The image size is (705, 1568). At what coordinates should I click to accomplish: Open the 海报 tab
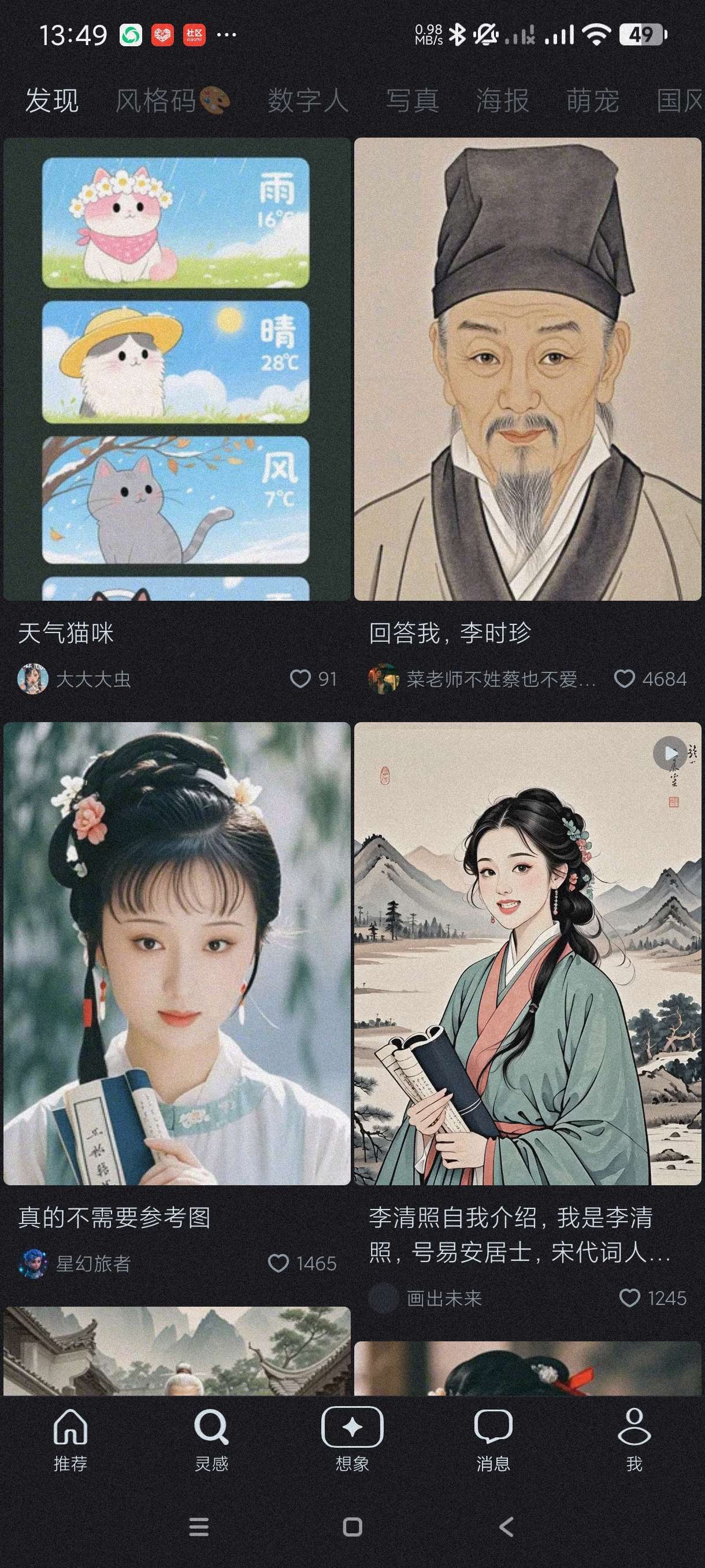502,101
